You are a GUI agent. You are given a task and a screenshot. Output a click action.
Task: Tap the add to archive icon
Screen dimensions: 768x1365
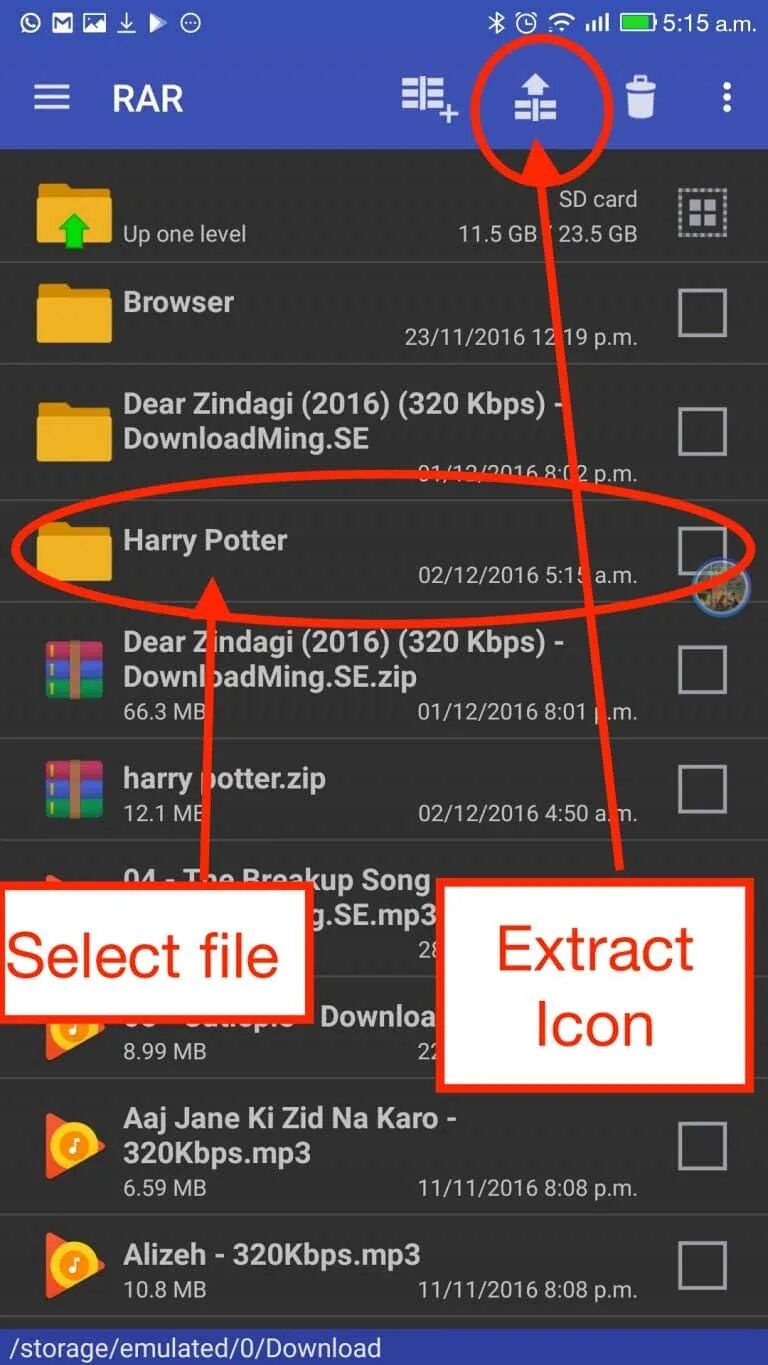(430, 98)
